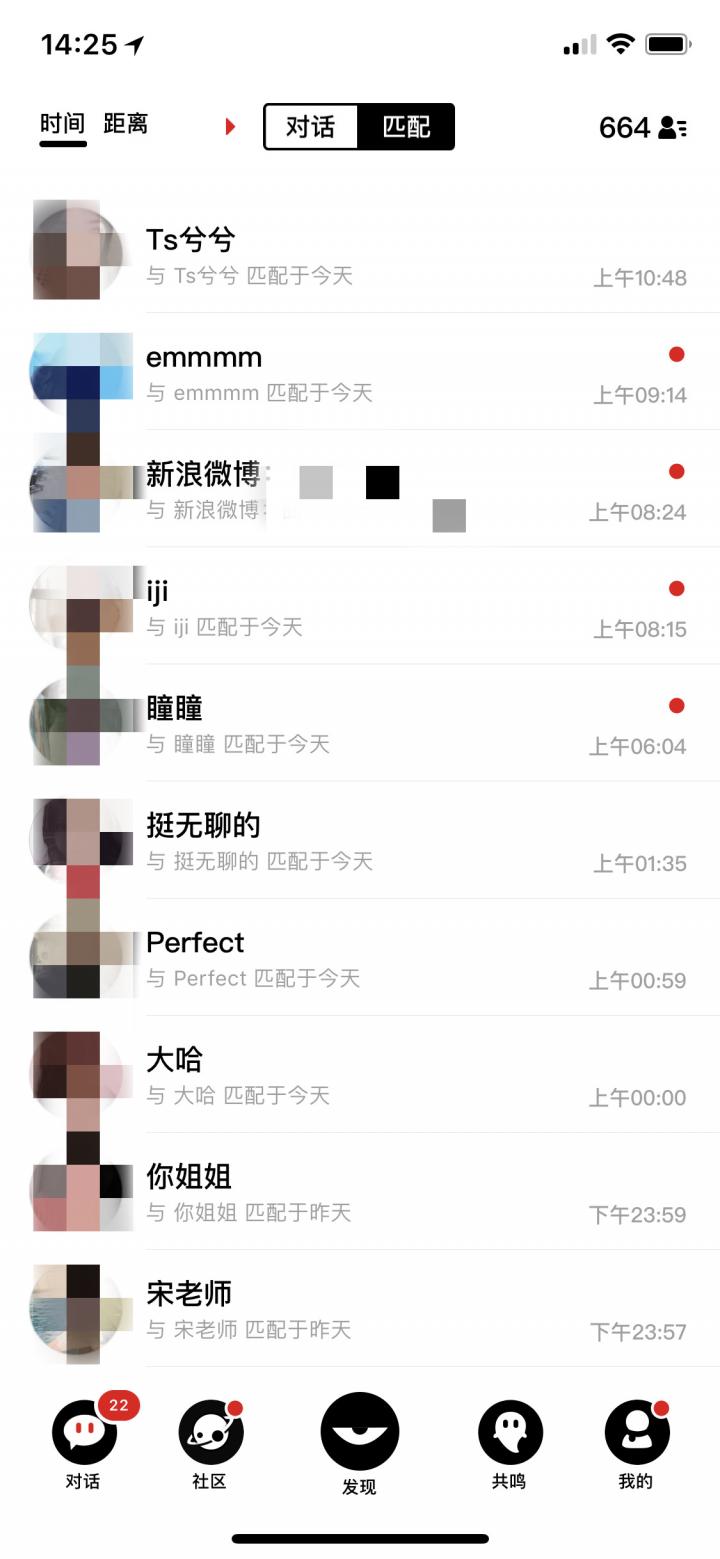Select the 匹配 segment

coord(406,127)
